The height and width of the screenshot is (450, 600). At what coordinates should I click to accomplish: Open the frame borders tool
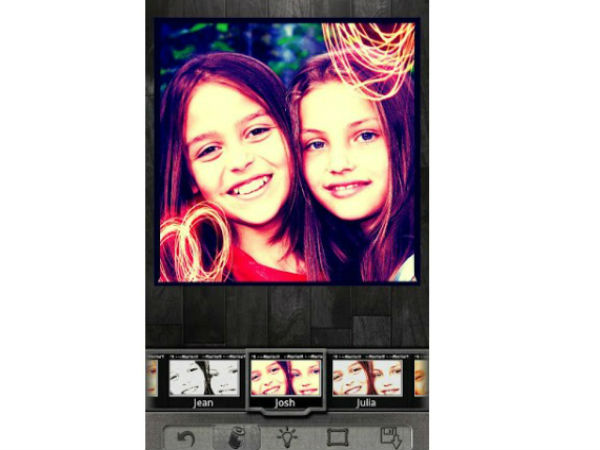pos(339,438)
